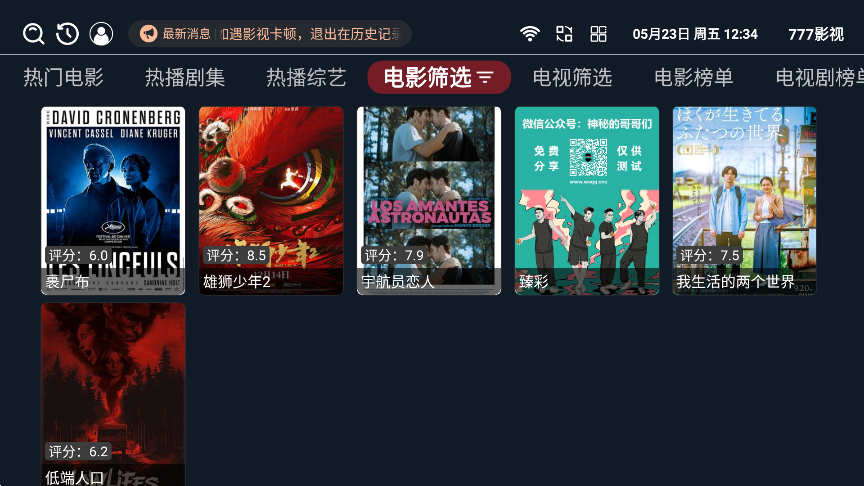Open the movie 低端人口
The image size is (864, 486).
(113, 395)
